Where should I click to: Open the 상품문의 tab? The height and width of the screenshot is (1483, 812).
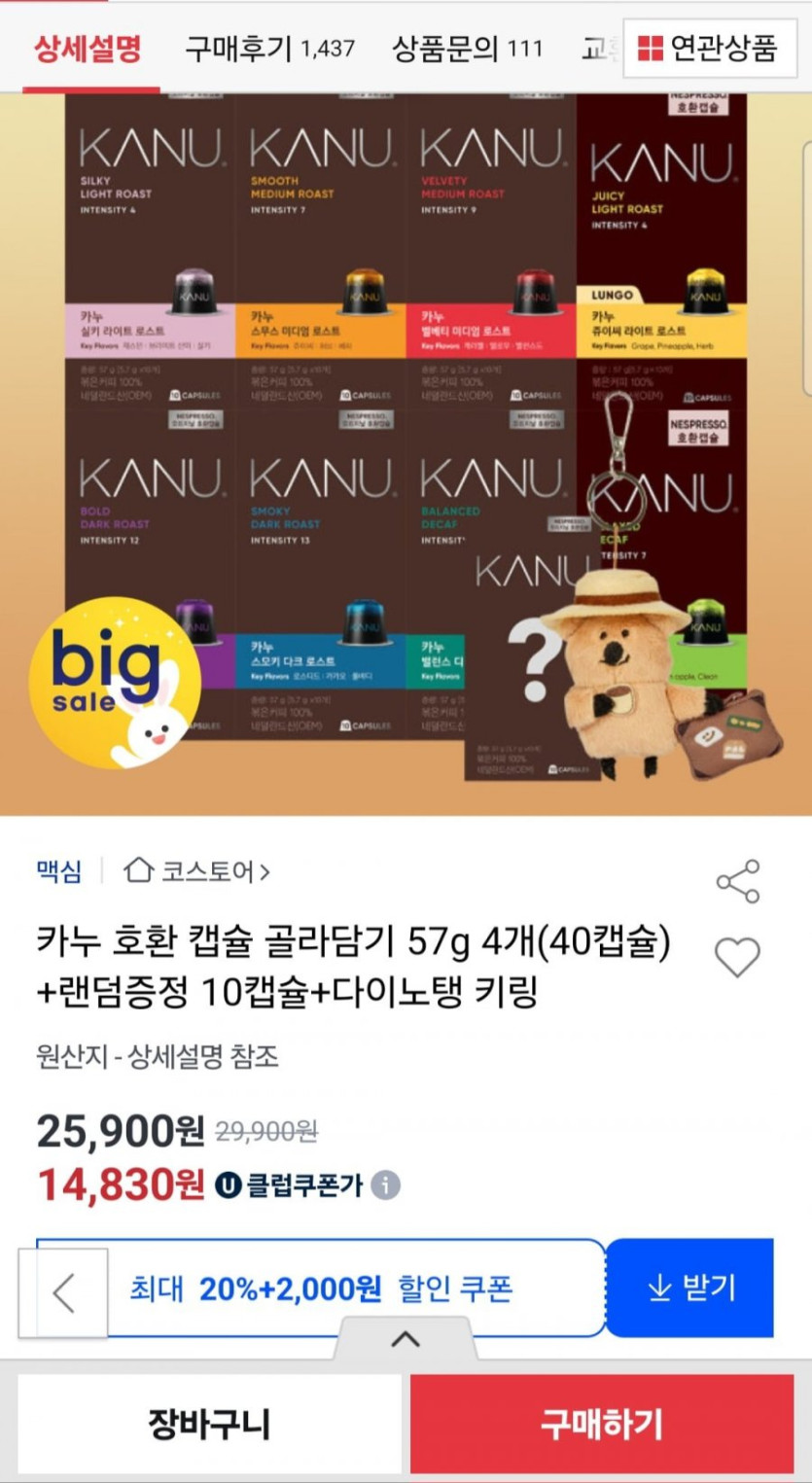(x=468, y=48)
